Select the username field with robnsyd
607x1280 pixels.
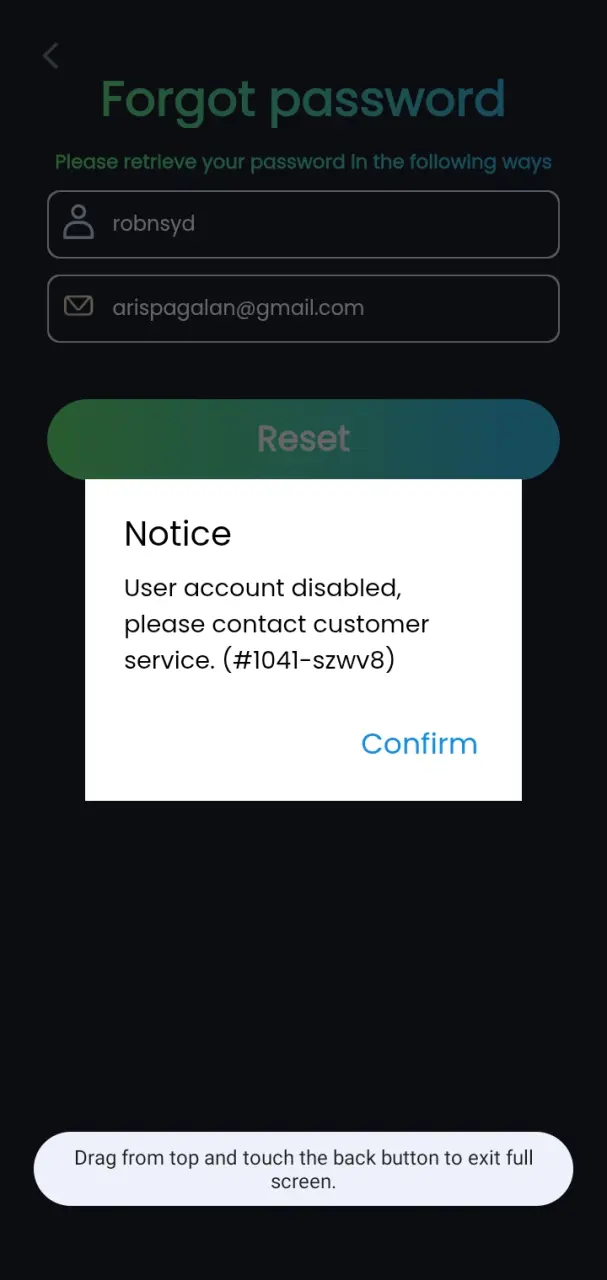303,224
